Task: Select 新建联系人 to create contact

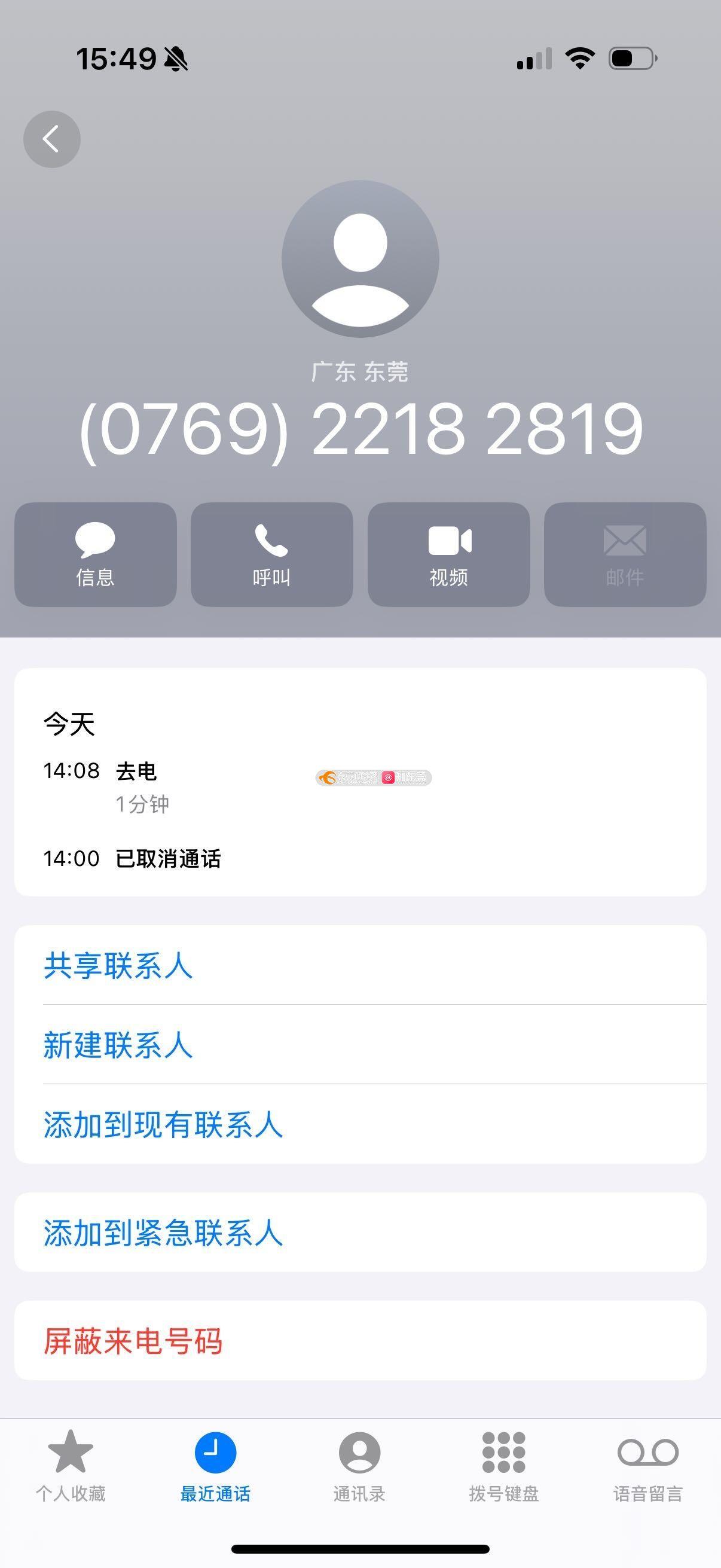Action: (x=360, y=1045)
